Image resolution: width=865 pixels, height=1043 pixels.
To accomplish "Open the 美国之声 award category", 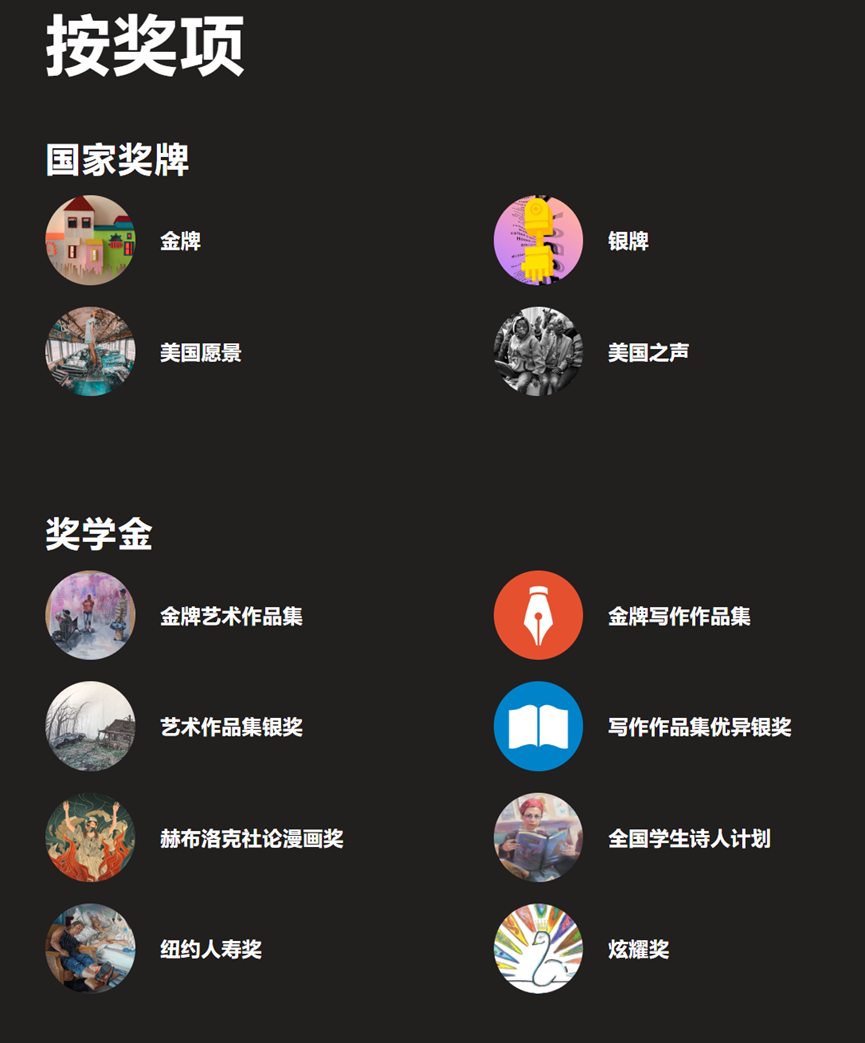I will pos(648,352).
